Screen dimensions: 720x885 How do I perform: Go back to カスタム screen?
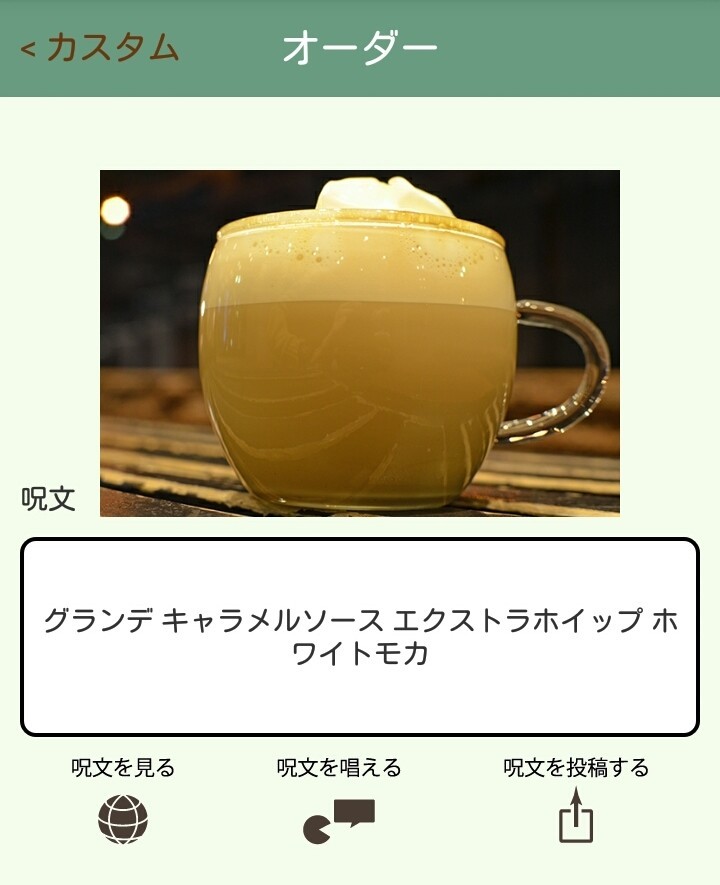tap(100, 48)
